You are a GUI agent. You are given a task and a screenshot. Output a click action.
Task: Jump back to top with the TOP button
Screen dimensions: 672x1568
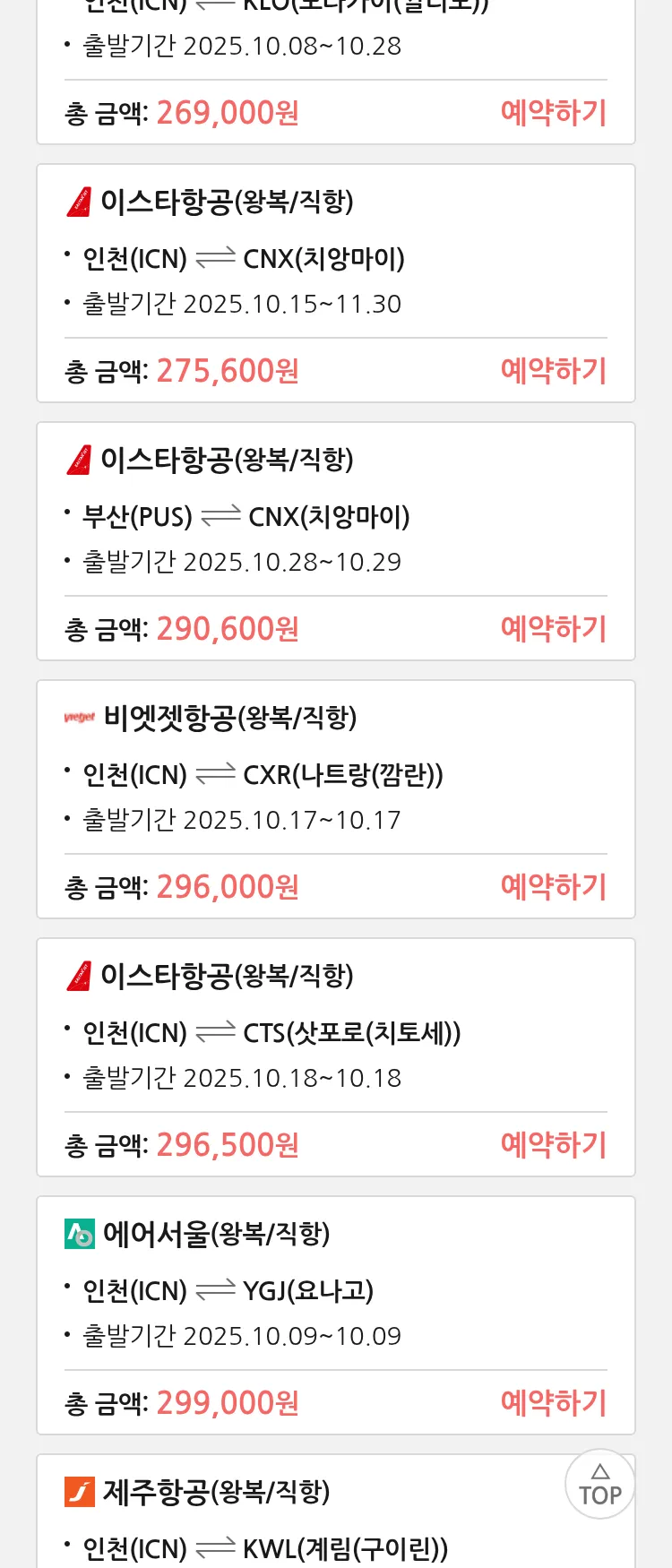[x=599, y=1485]
